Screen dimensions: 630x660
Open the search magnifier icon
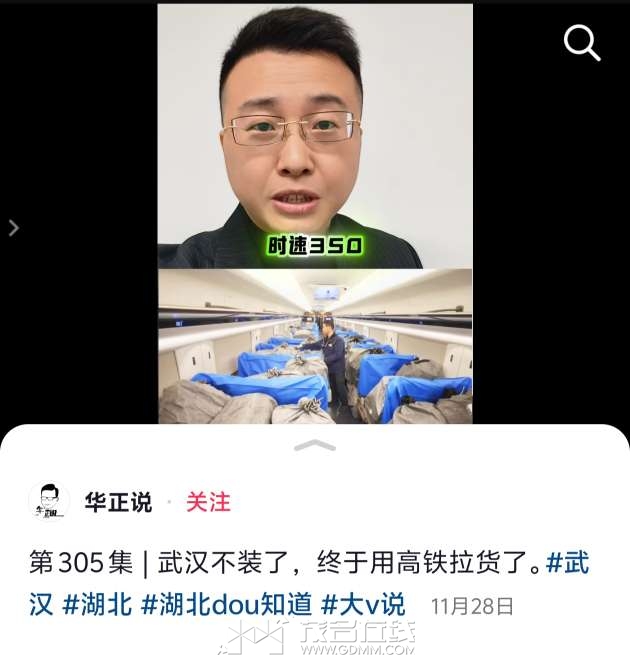pyautogui.click(x=581, y=43)
